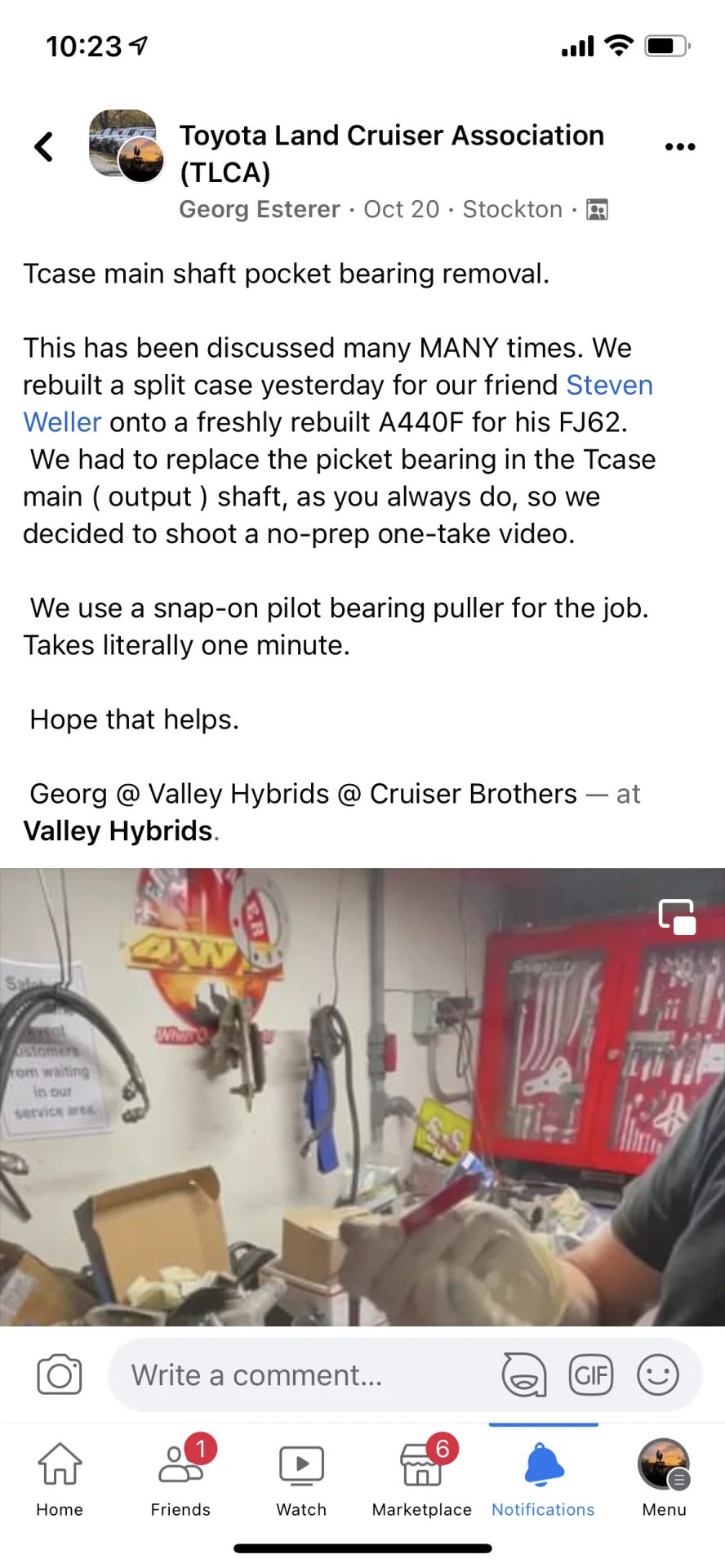
Task: Switch to the Watch tab
Action: pyautogui.click(x=301, y=1477)
